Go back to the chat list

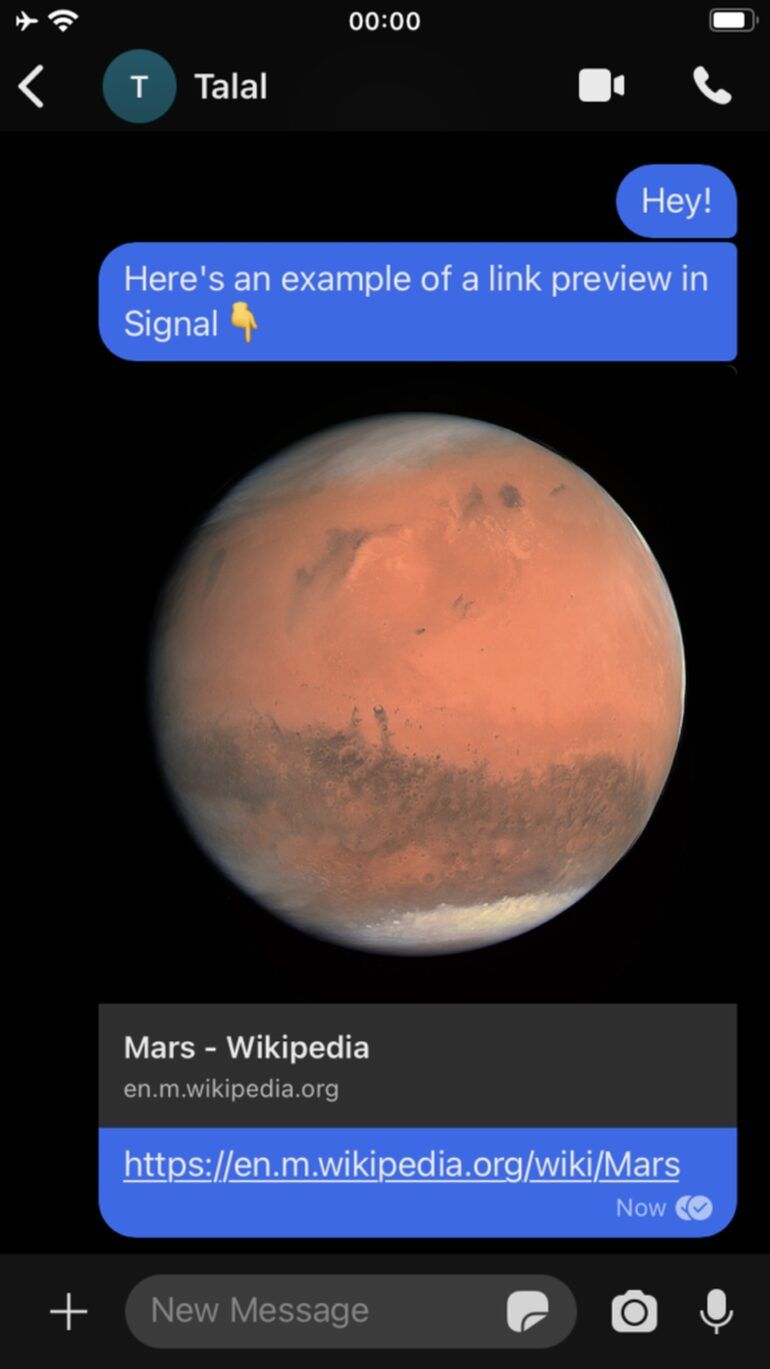pyautogui.click(x=32, y=87)
